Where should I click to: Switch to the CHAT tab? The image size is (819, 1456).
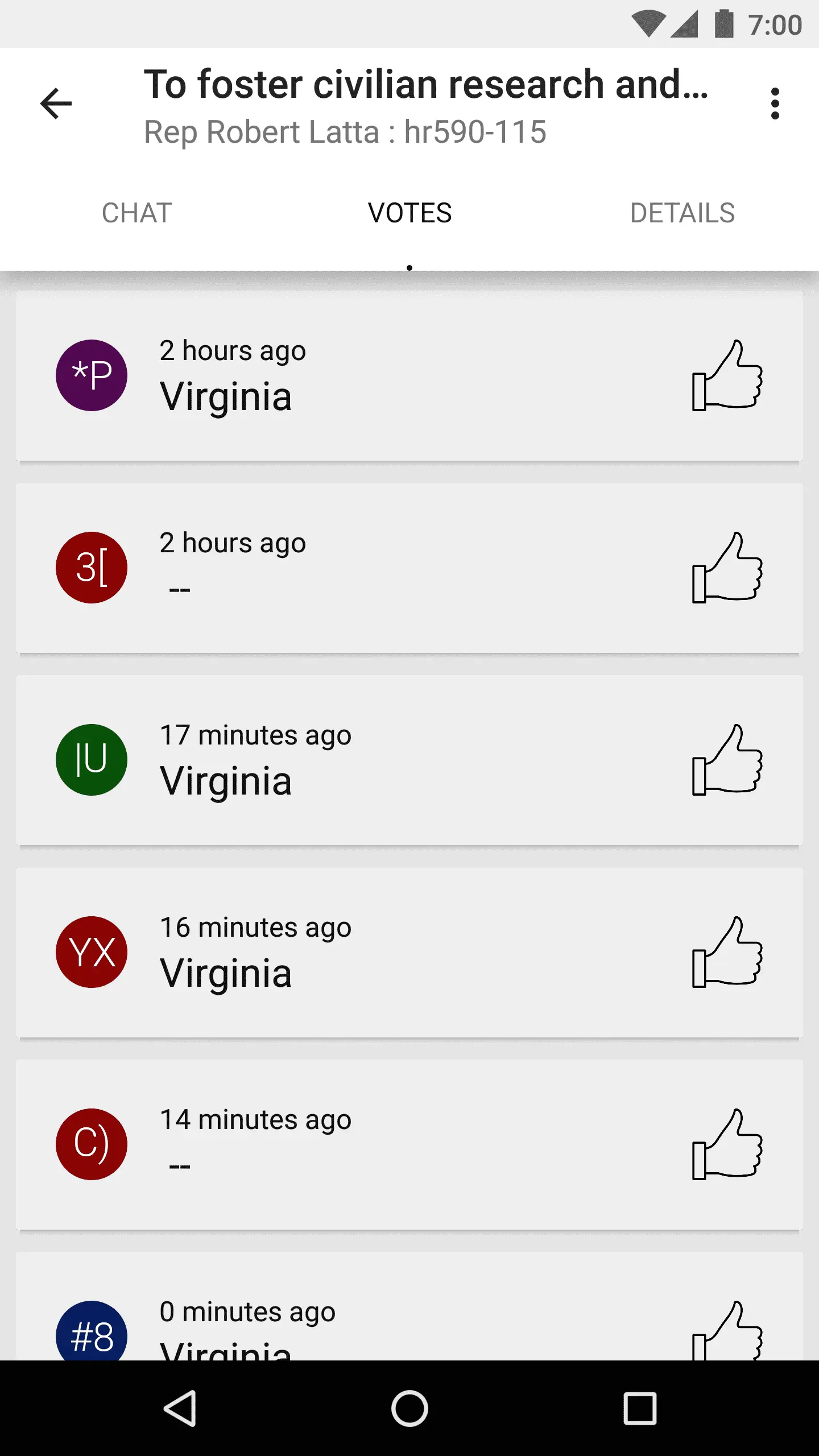(136, 213)
